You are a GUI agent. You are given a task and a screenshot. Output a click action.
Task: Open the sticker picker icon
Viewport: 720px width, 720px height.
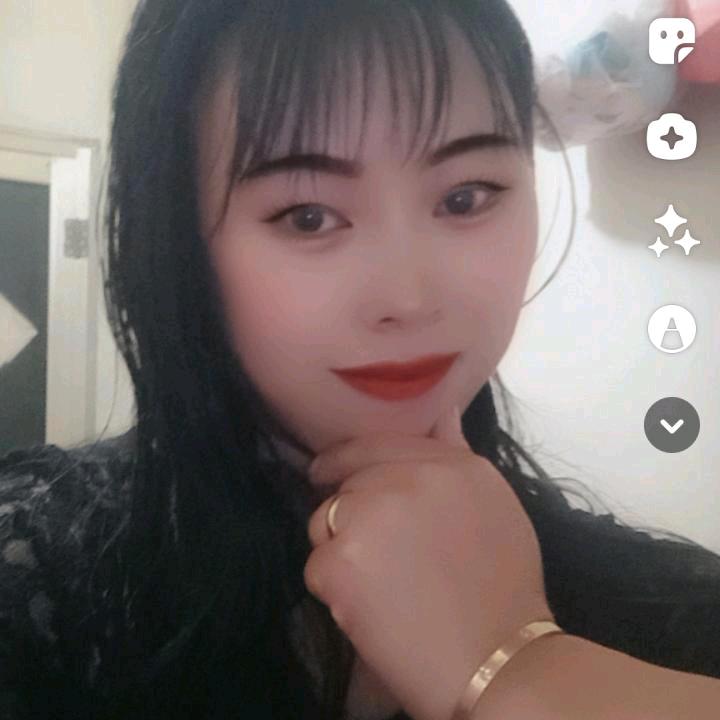point(671,41)
